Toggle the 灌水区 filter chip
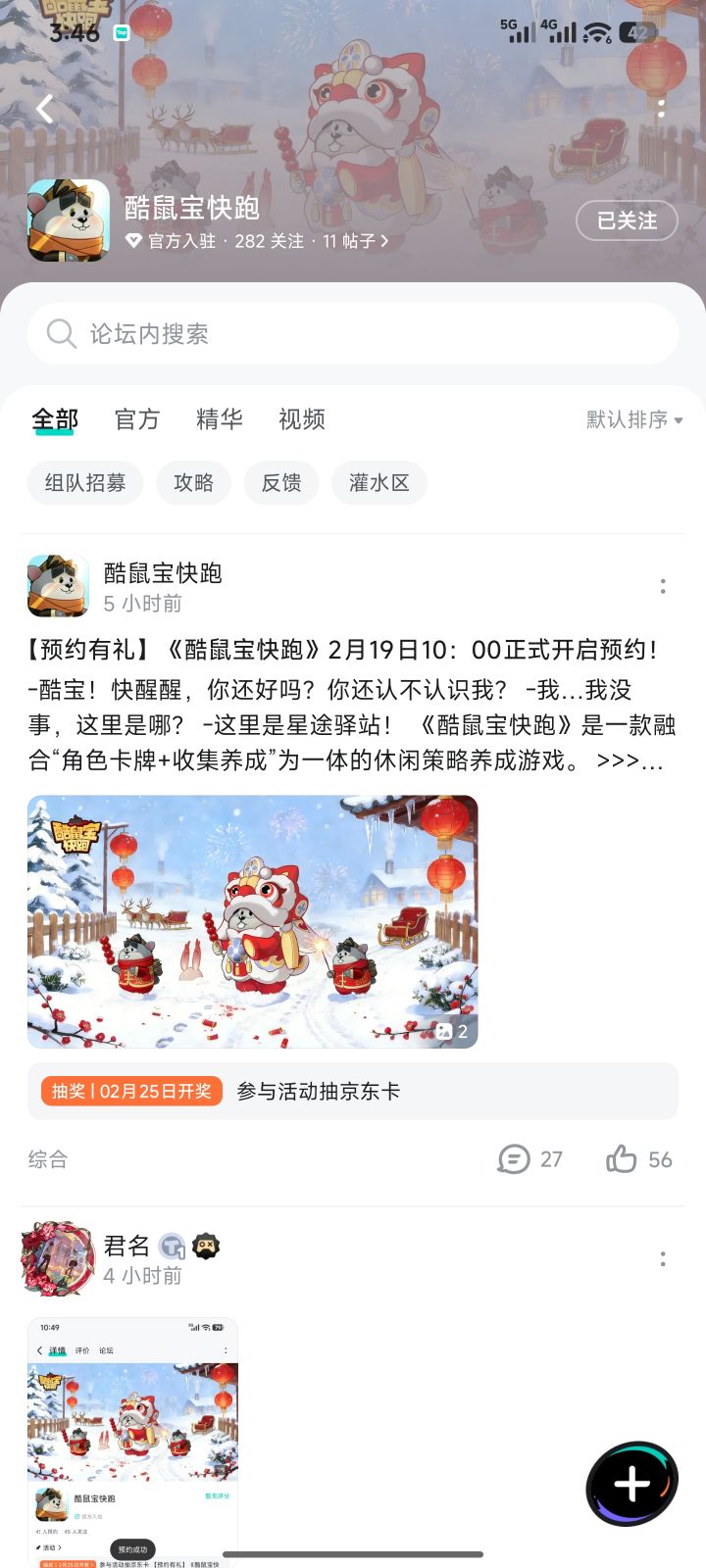 [x=378, y=482]
